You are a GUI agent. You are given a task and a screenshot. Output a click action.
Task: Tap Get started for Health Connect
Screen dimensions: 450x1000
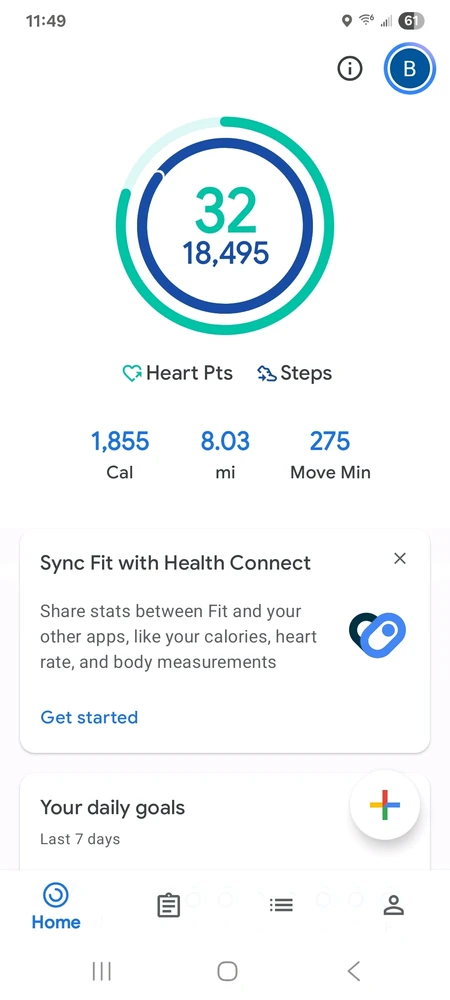pos(89,717)
